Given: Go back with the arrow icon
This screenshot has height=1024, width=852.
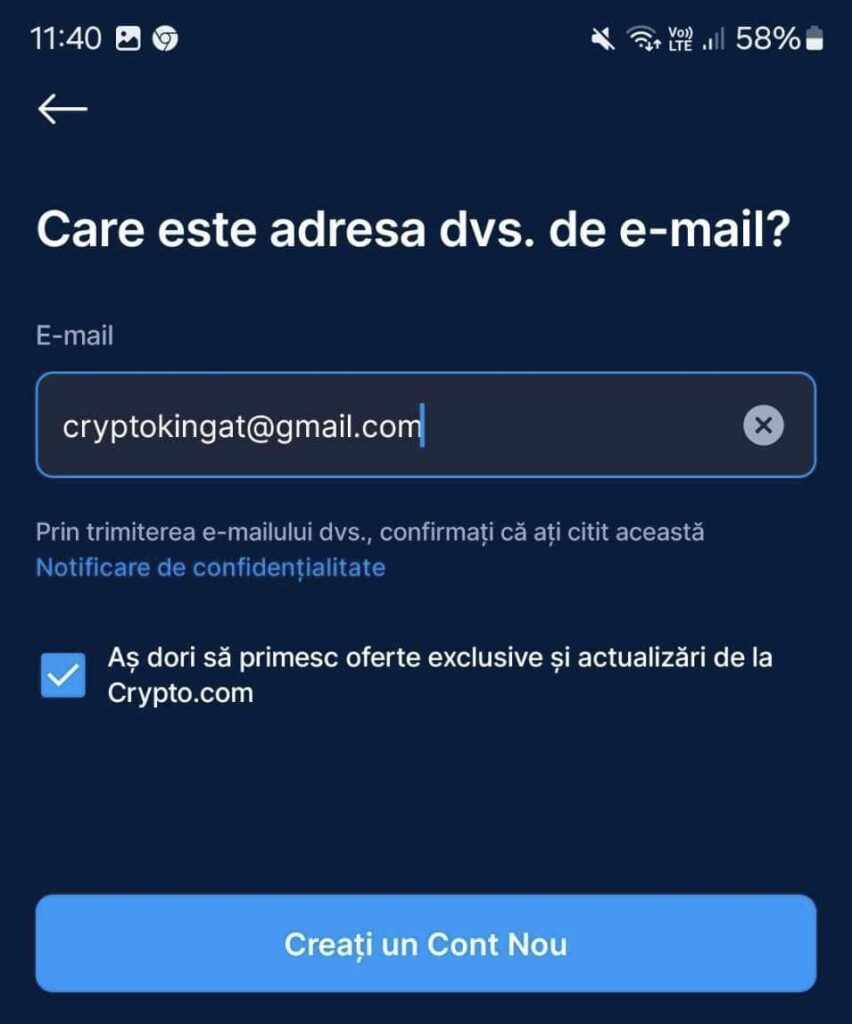Looking at the screenshot, I should [x=62, y=108].
